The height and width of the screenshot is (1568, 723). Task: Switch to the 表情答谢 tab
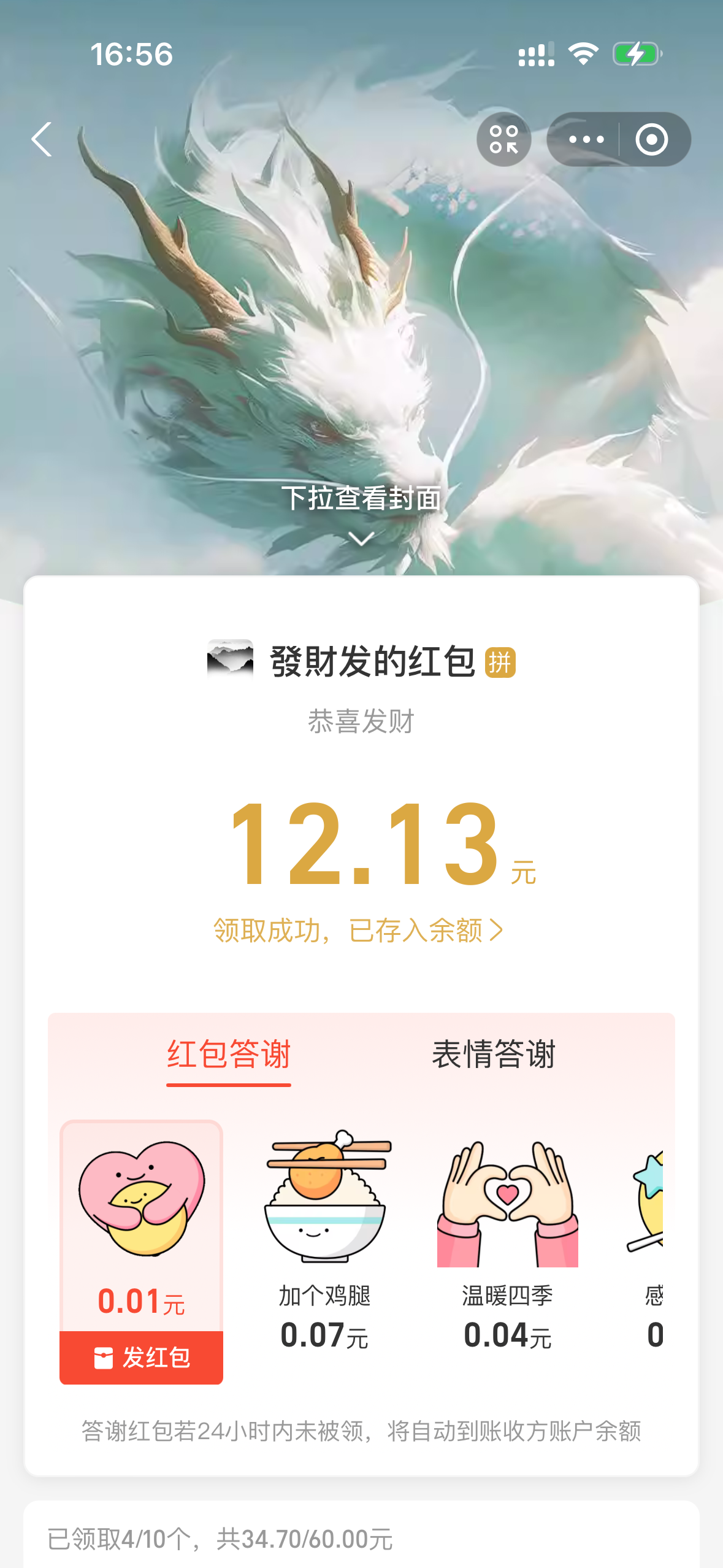(493, 1055)
